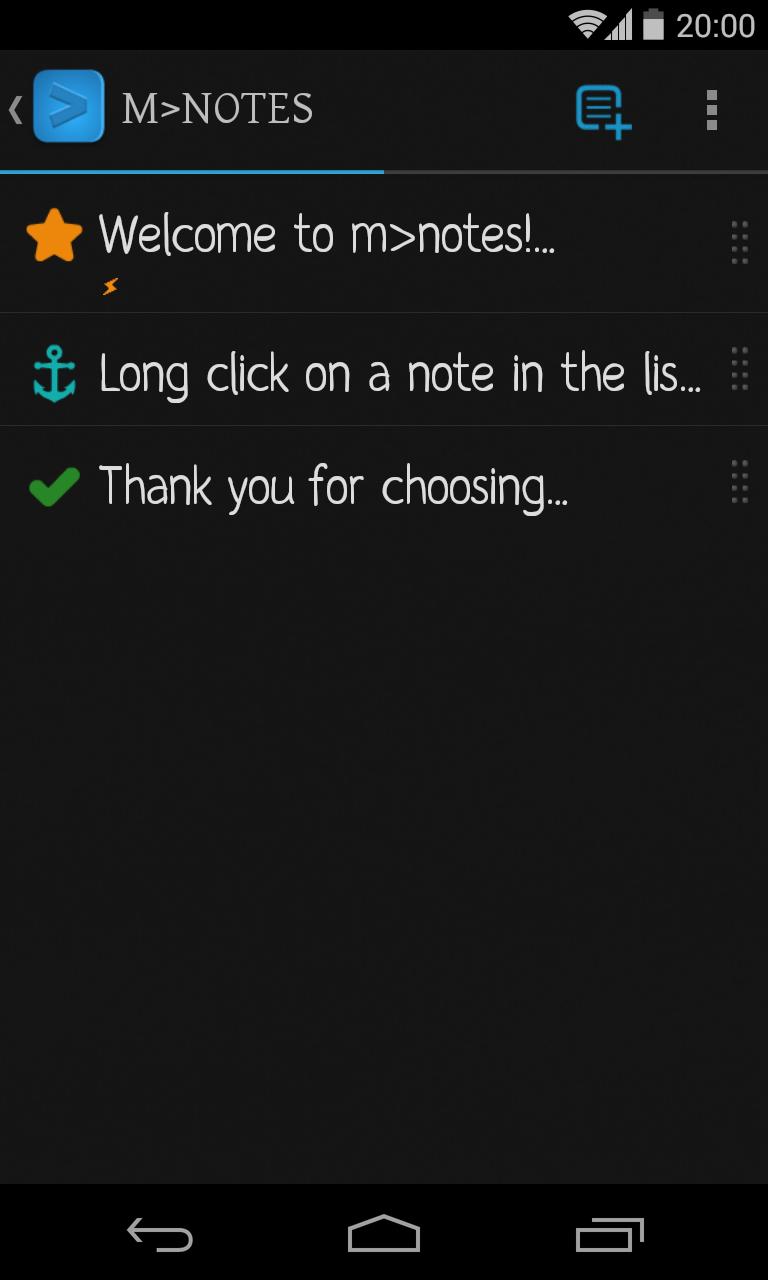768x1280 pixels.
Task: Open the overflow menu
Action: pos(712,110)
